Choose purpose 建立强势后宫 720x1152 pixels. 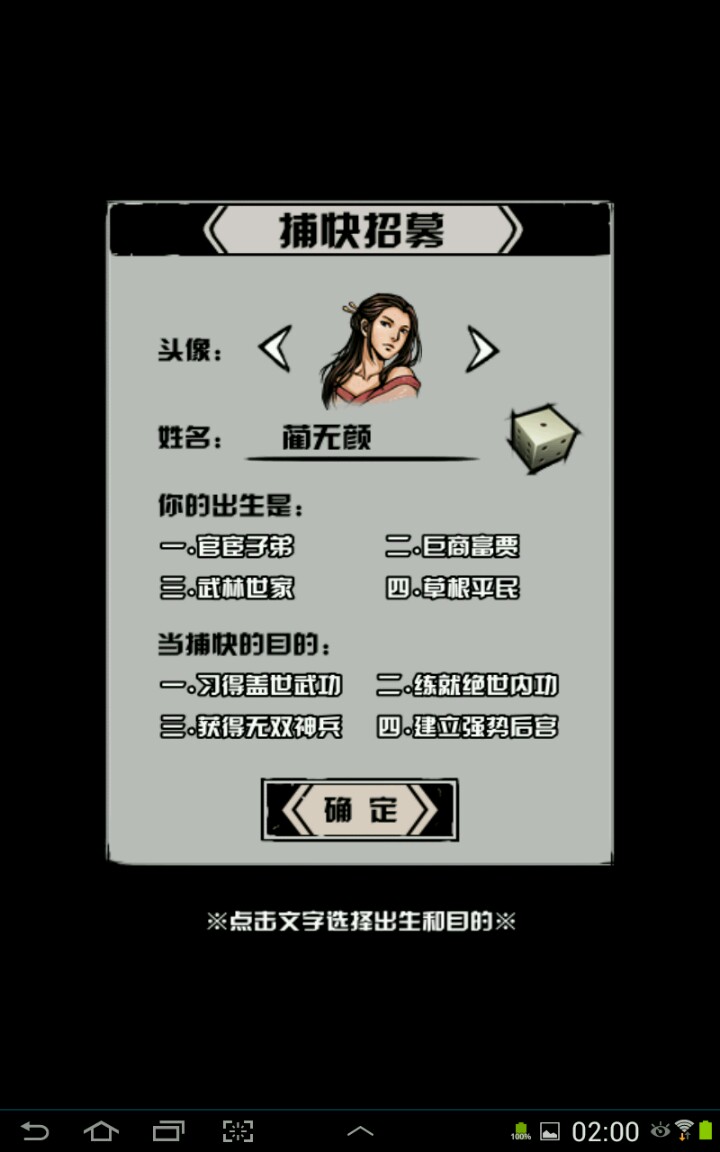pos(468,727)
